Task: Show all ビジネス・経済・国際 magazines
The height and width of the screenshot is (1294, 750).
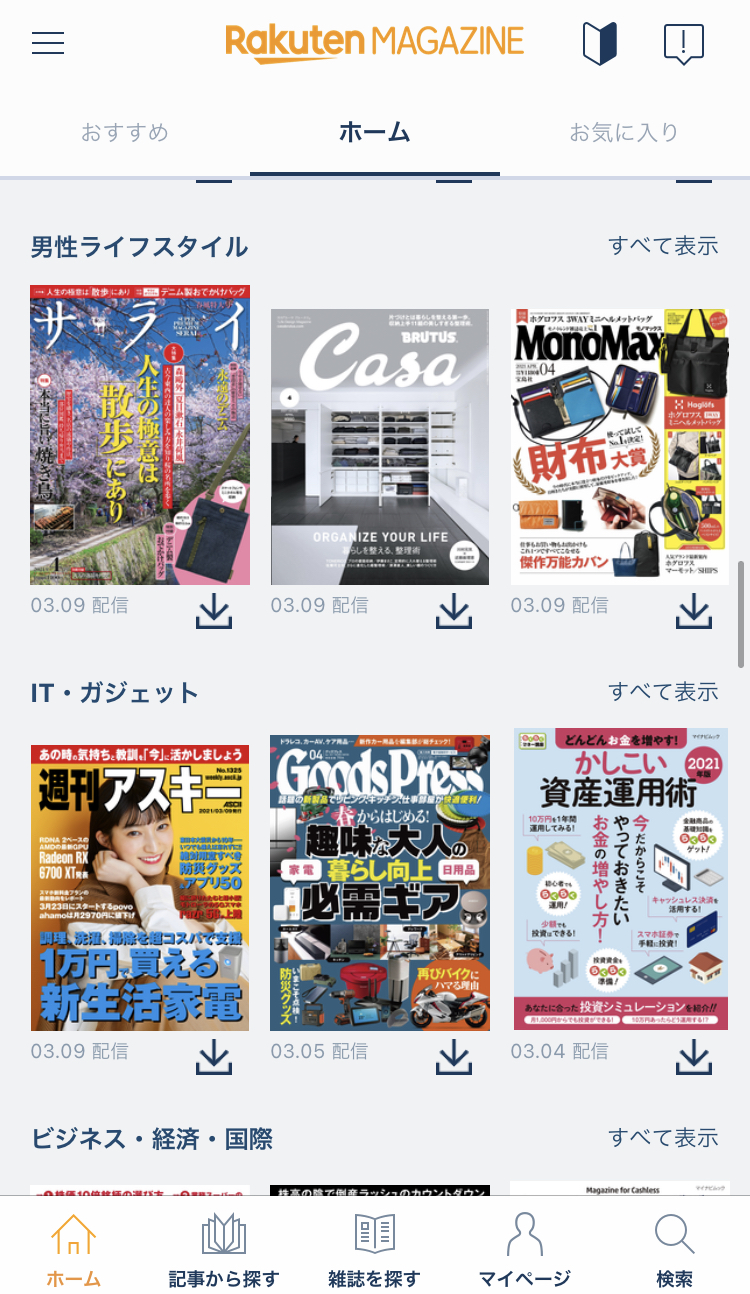Action: click(x=664, y=1138)
